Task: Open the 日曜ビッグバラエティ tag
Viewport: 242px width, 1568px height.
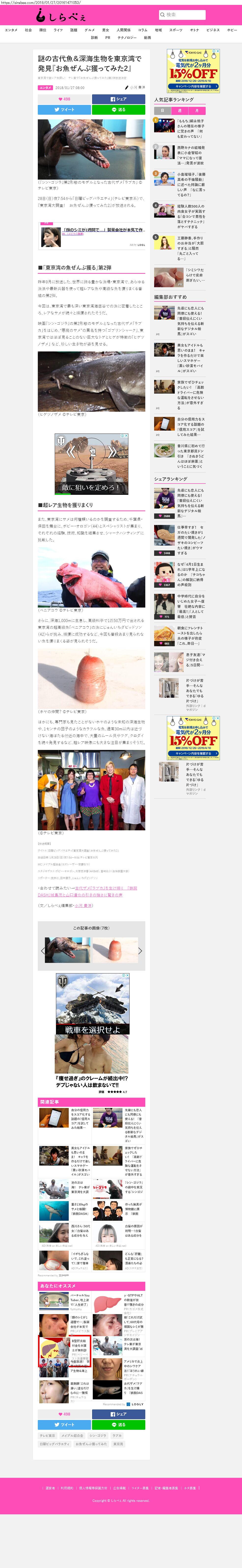Action: pyautogui.click(x=54, y=1443)
